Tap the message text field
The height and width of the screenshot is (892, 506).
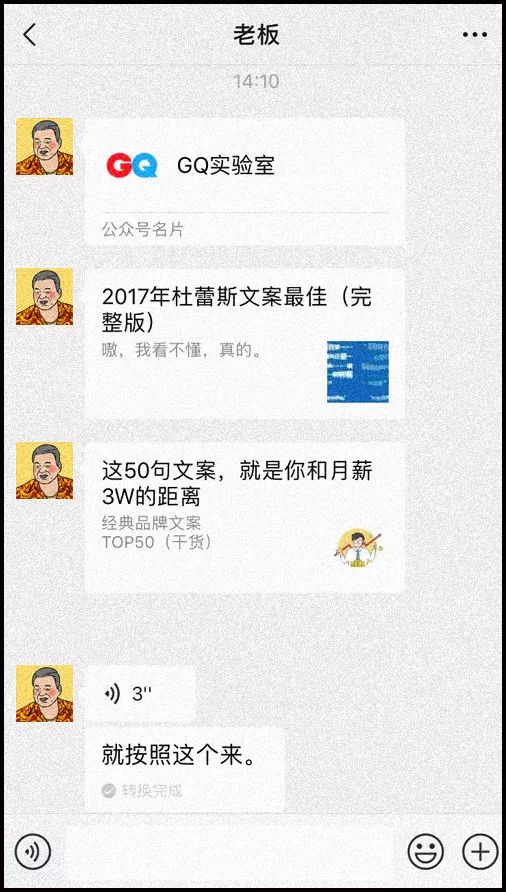[229, 852]
